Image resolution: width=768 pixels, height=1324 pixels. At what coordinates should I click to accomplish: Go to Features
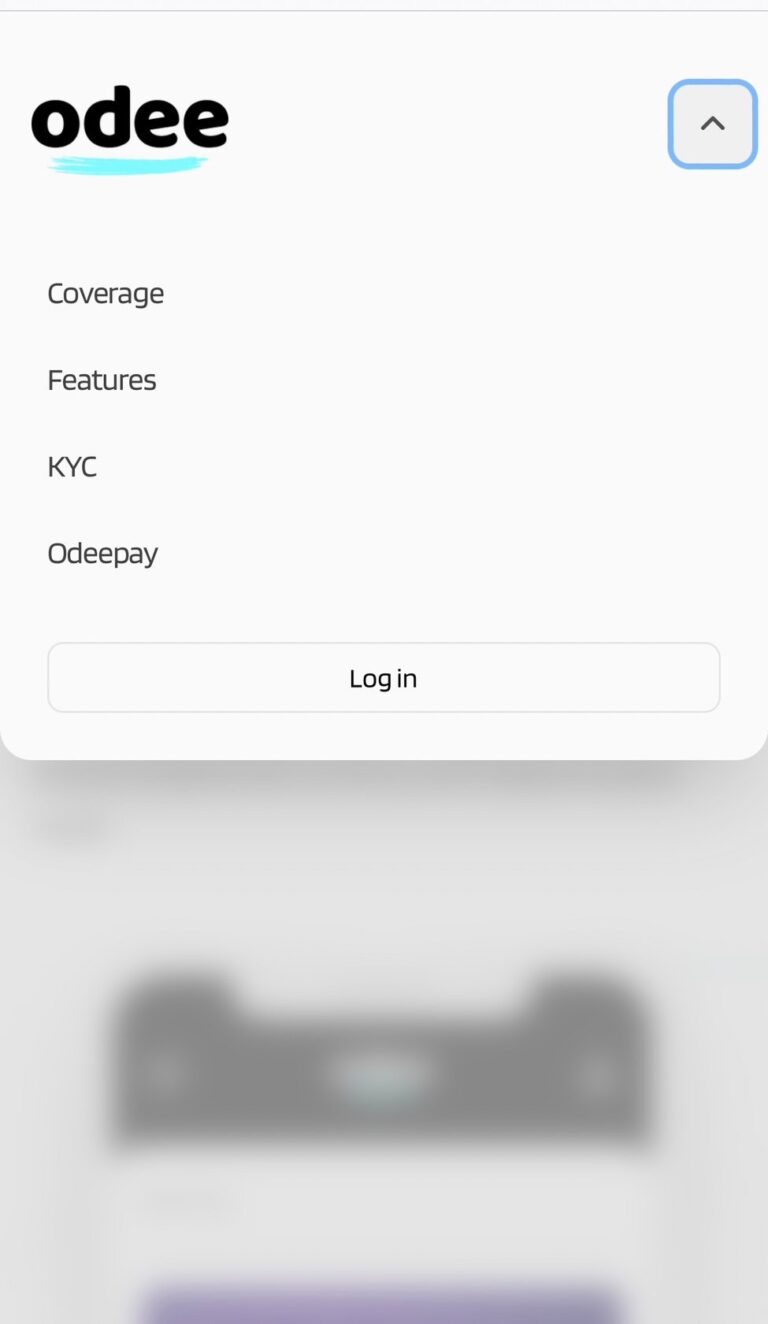click(102, 381)
